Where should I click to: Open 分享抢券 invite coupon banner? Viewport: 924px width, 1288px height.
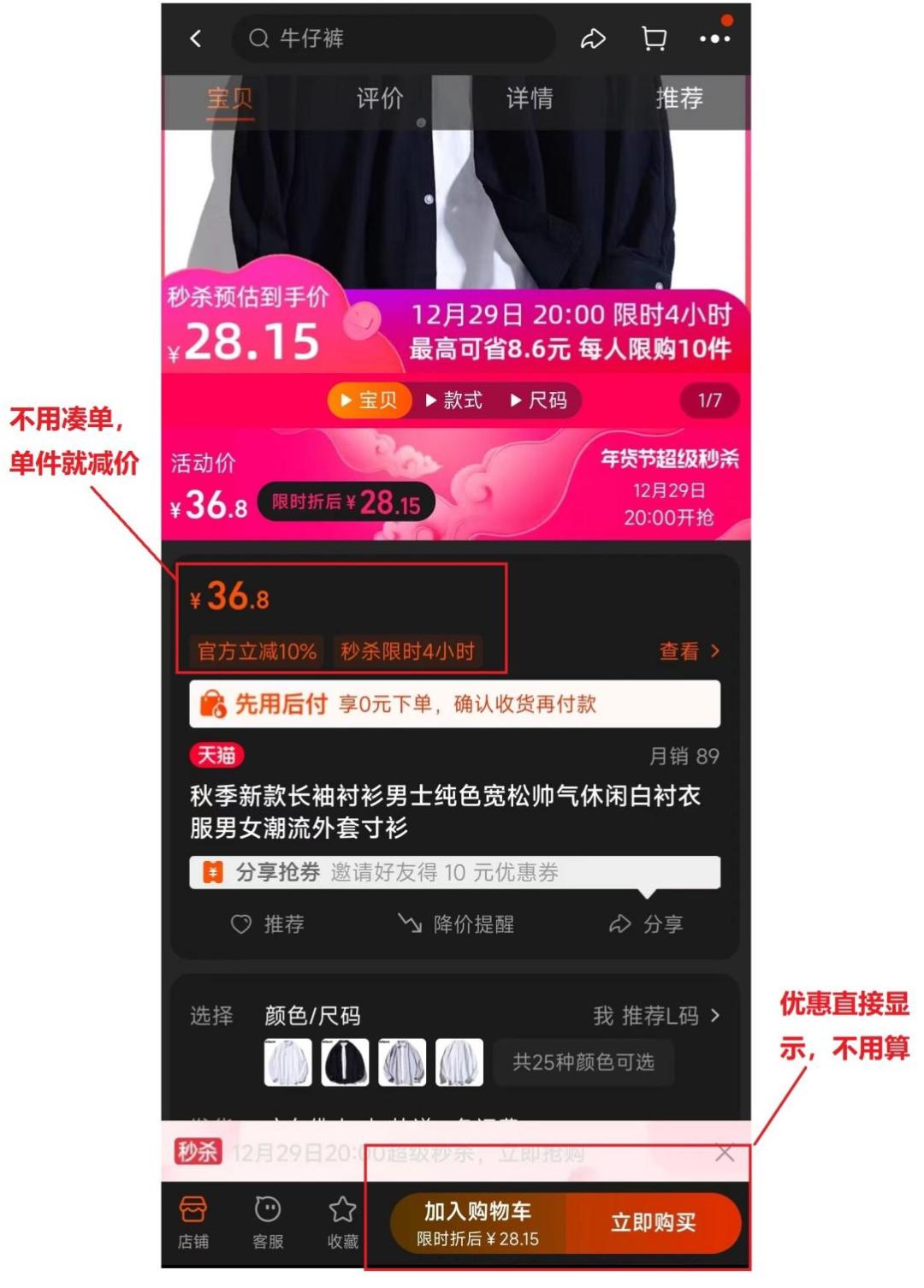[454, 872]
